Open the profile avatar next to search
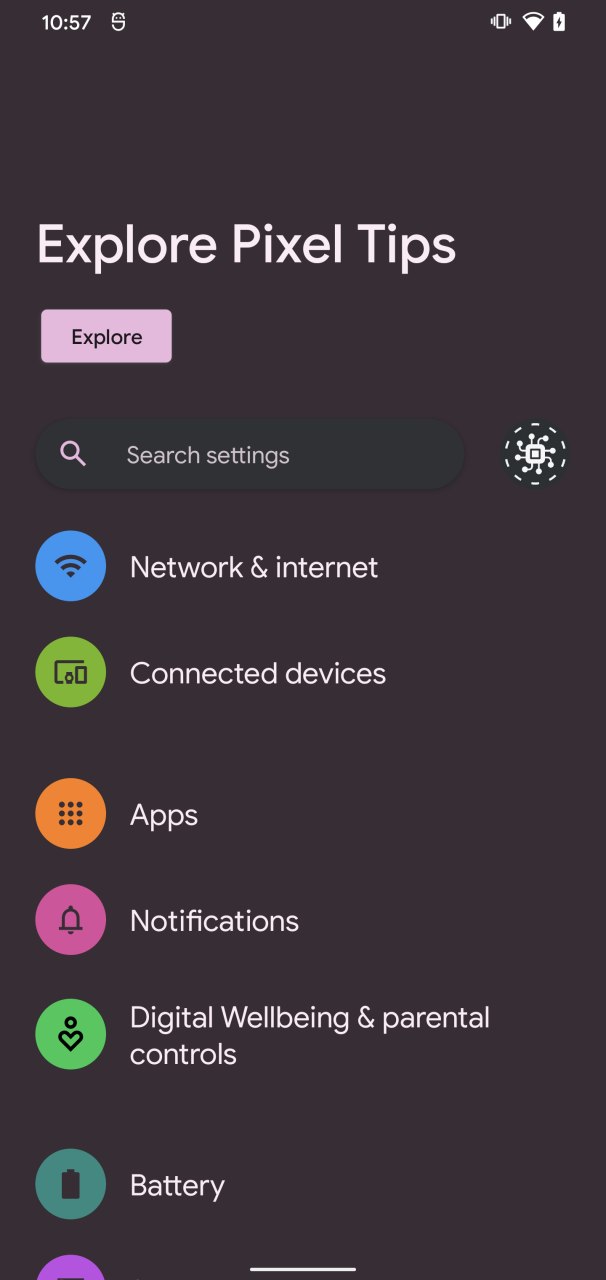 point(535,455)
